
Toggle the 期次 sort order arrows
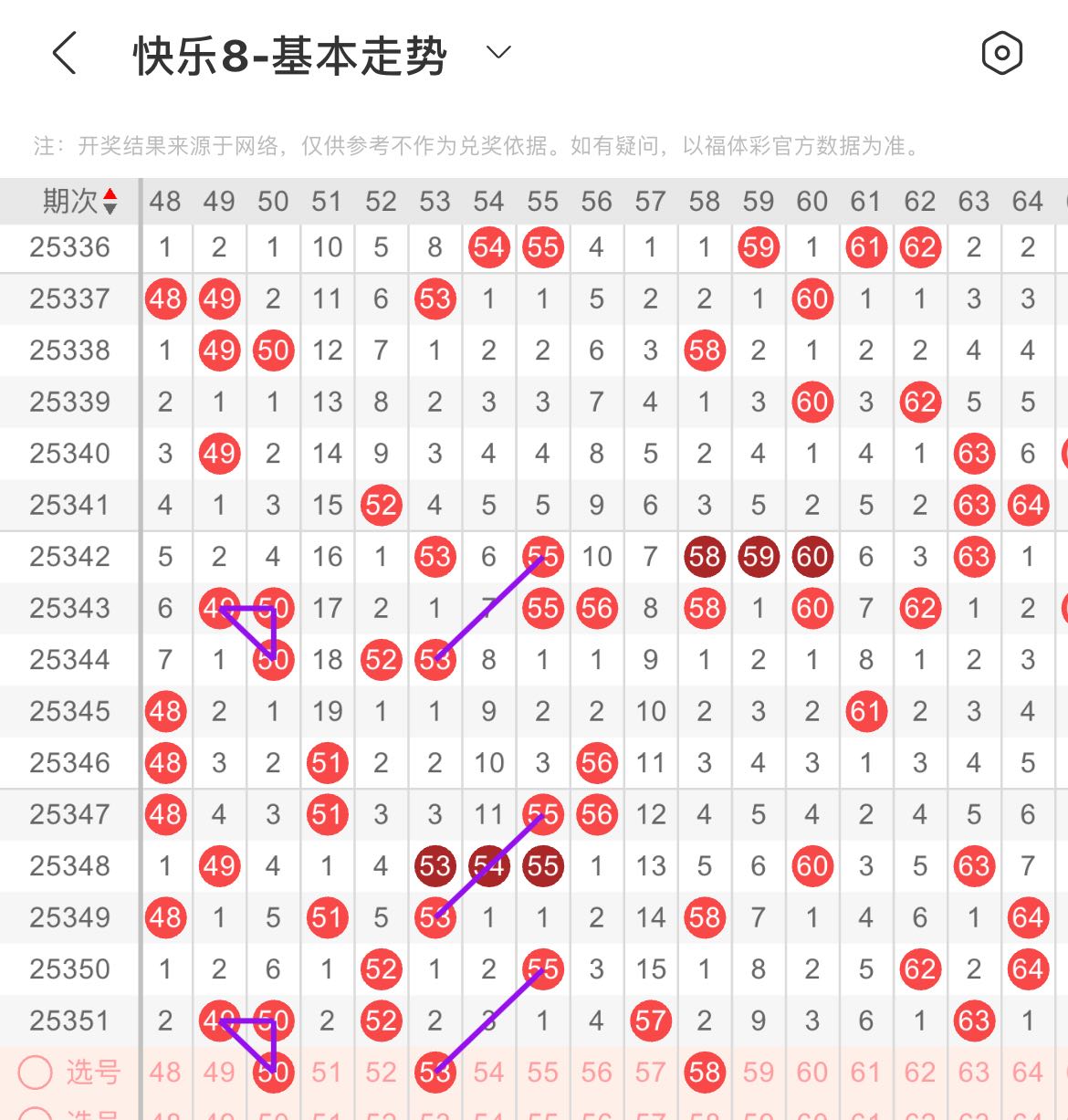(110, 201)
